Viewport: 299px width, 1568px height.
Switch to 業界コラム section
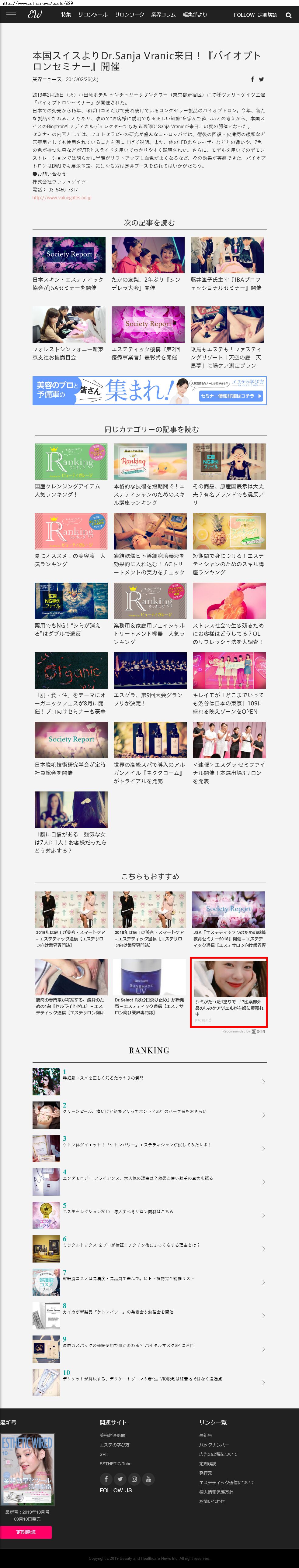[x=163, y=15]
